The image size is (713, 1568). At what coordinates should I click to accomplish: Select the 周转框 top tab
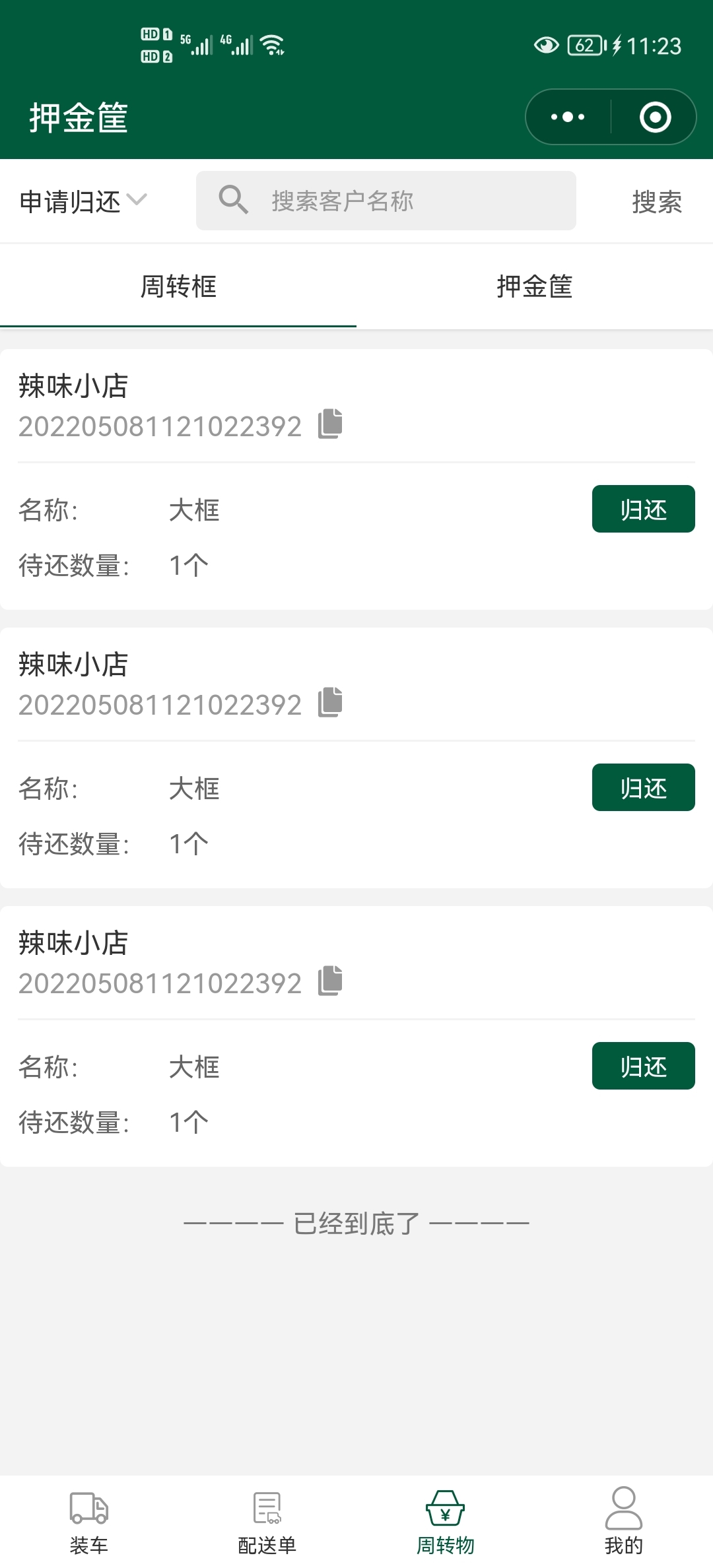[178, 286]
